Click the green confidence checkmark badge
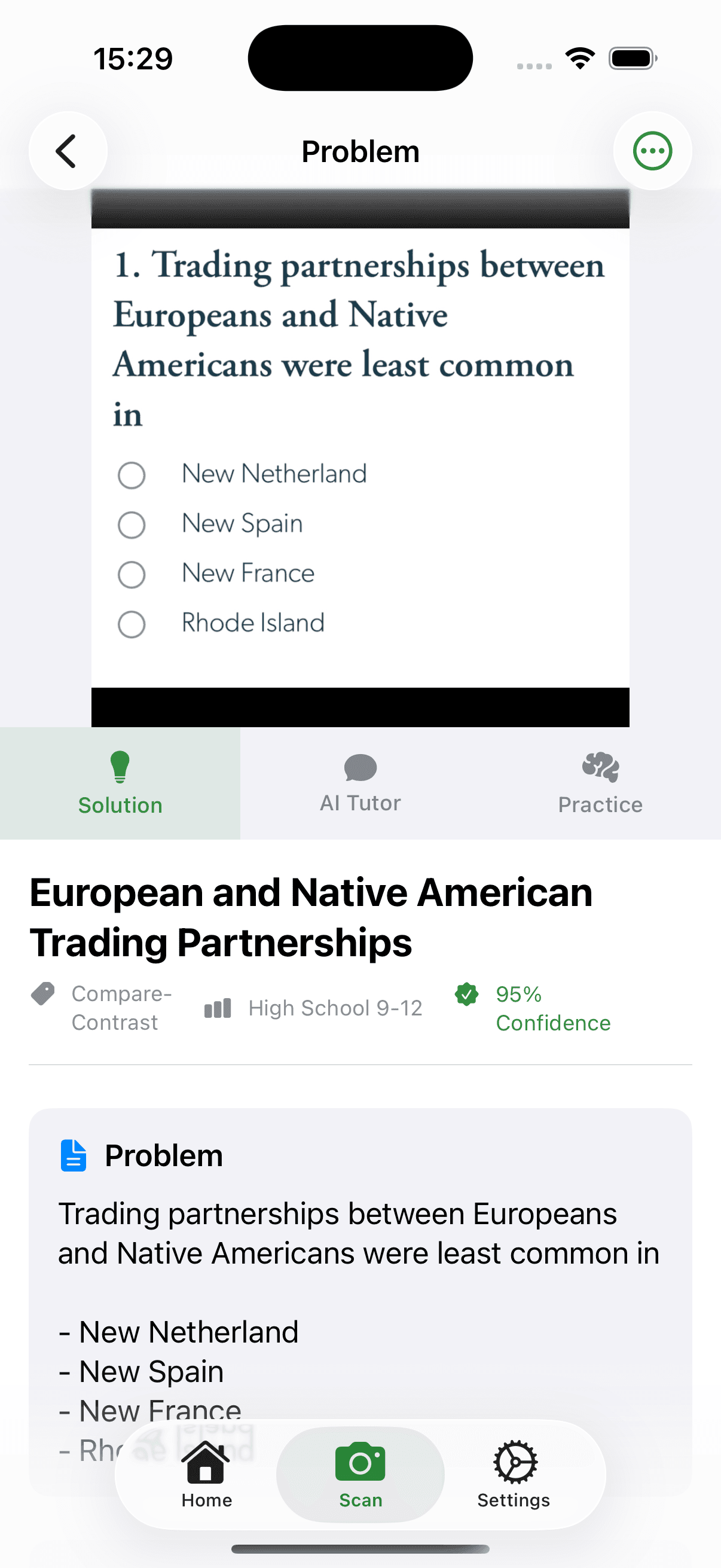This screenshot has height=1568, width=721. point(466,995)
